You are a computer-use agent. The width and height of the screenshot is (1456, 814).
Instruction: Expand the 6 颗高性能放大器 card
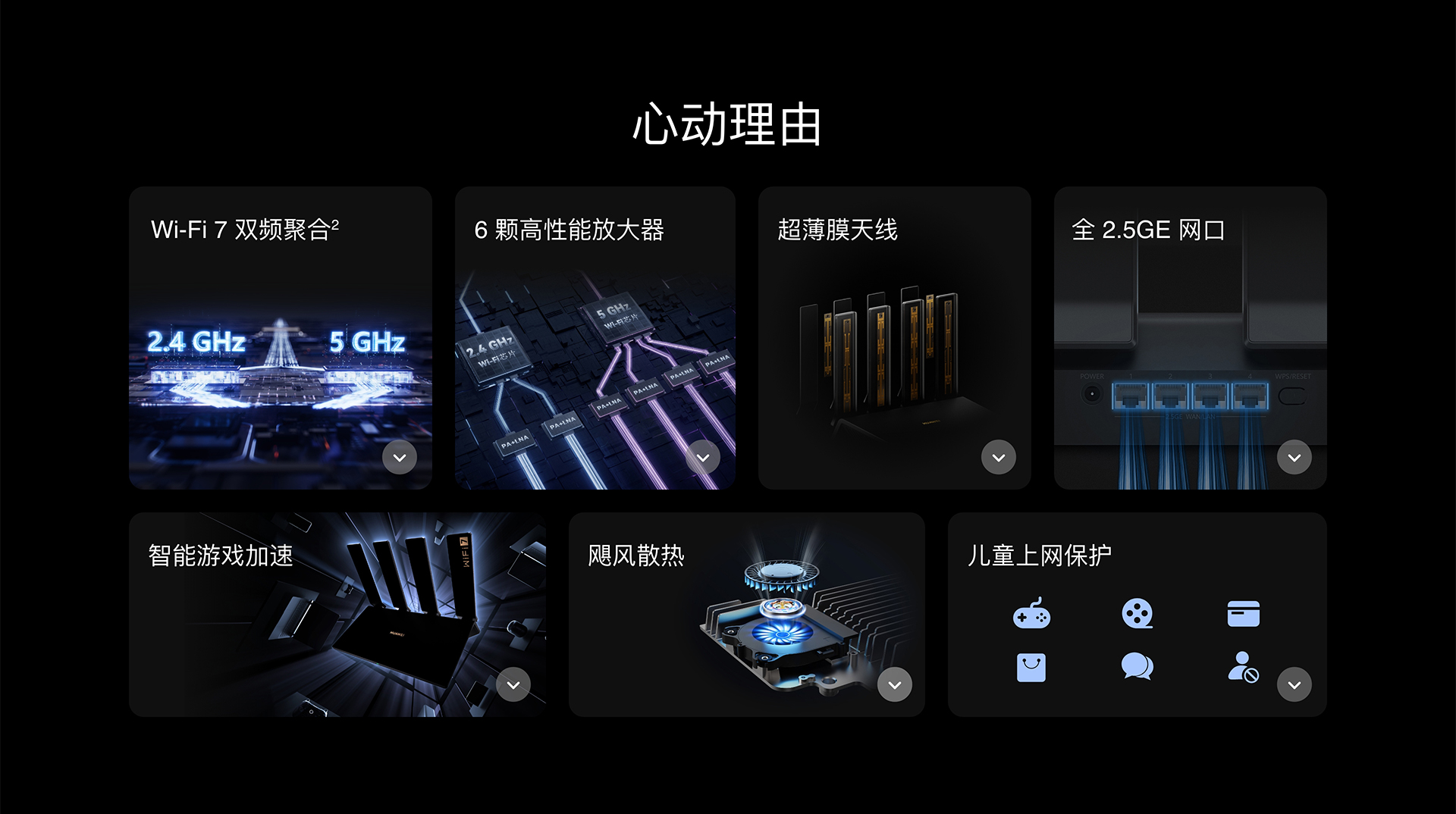(703, 458)
